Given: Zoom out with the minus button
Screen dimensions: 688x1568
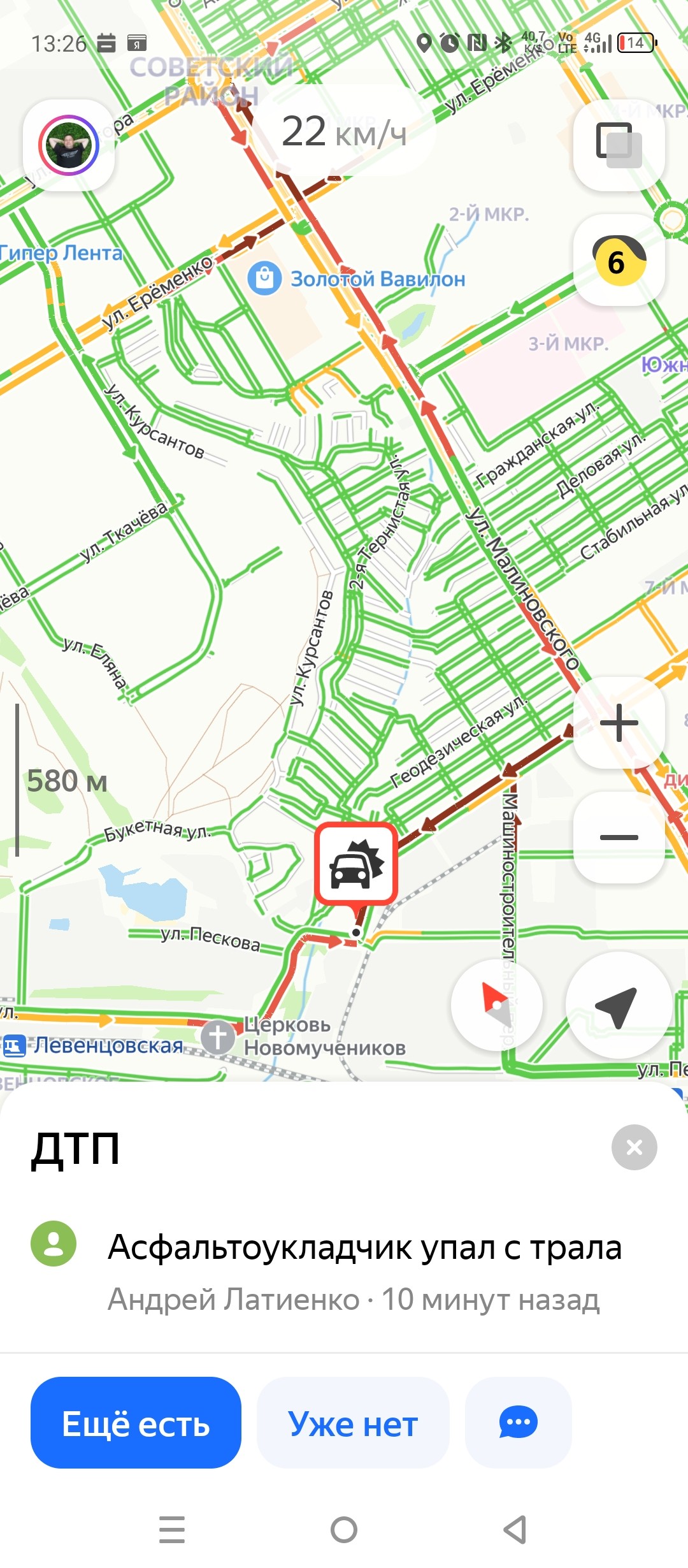Looking at the screenshot, I should click(619, 838).
